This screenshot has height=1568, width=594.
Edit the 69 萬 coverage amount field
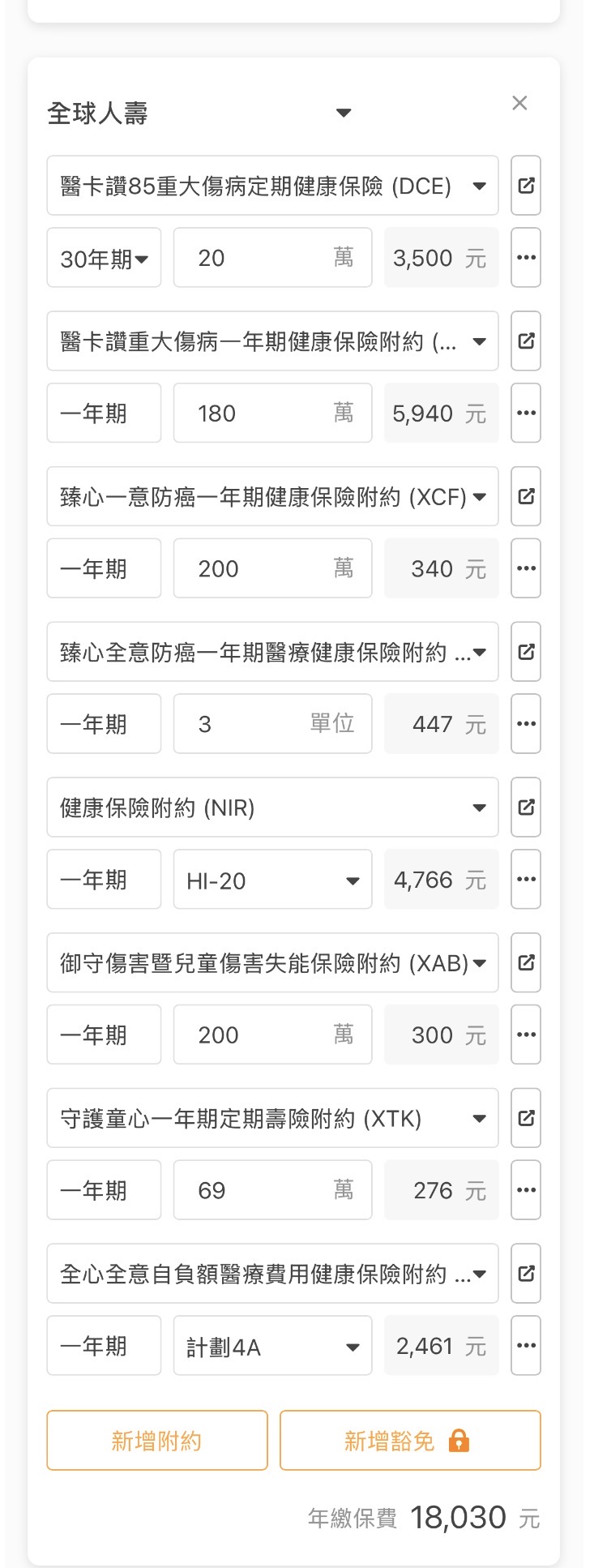pyautogui.click(x=272, y=1190)
